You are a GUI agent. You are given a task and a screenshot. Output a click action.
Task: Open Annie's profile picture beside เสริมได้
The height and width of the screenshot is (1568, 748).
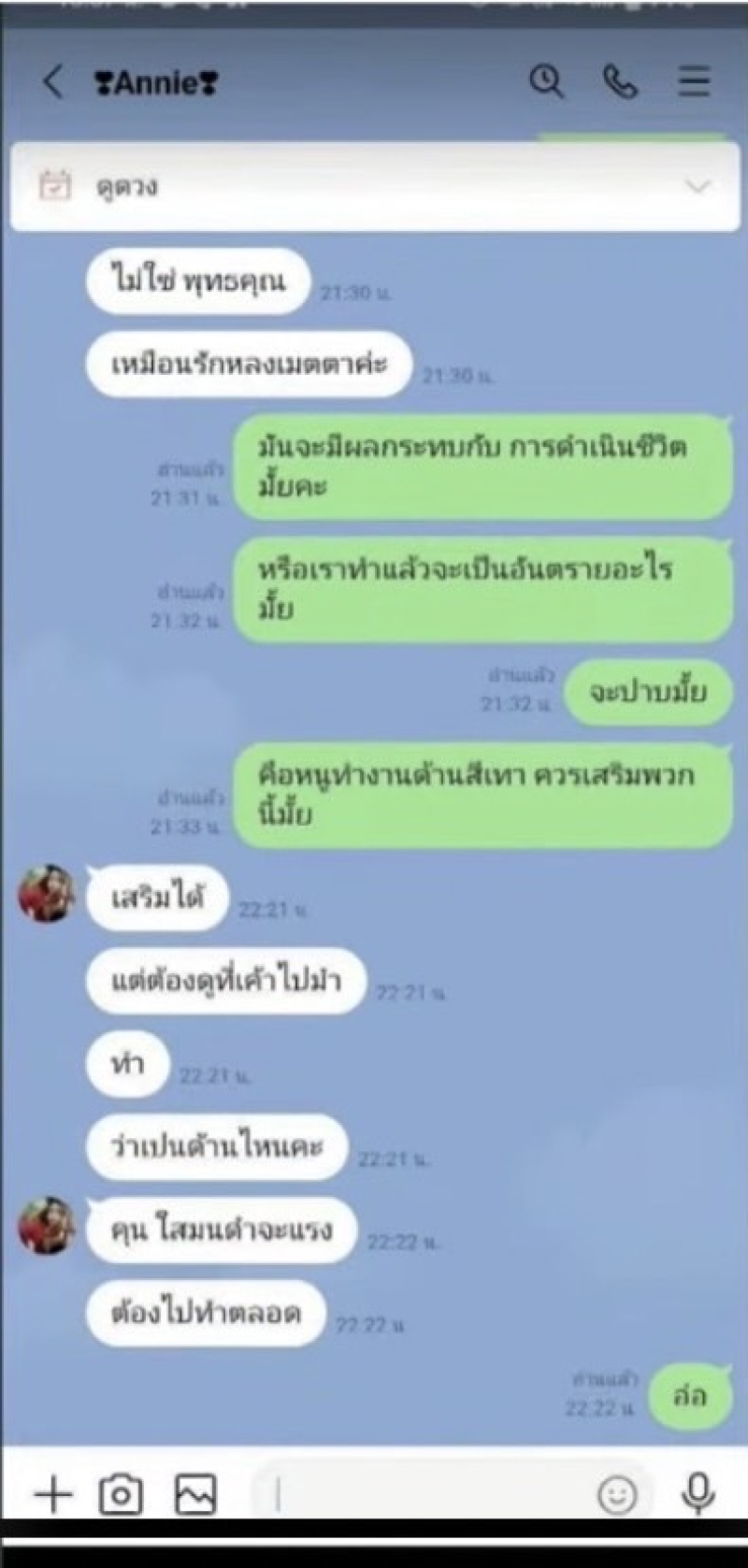(48, 895)
